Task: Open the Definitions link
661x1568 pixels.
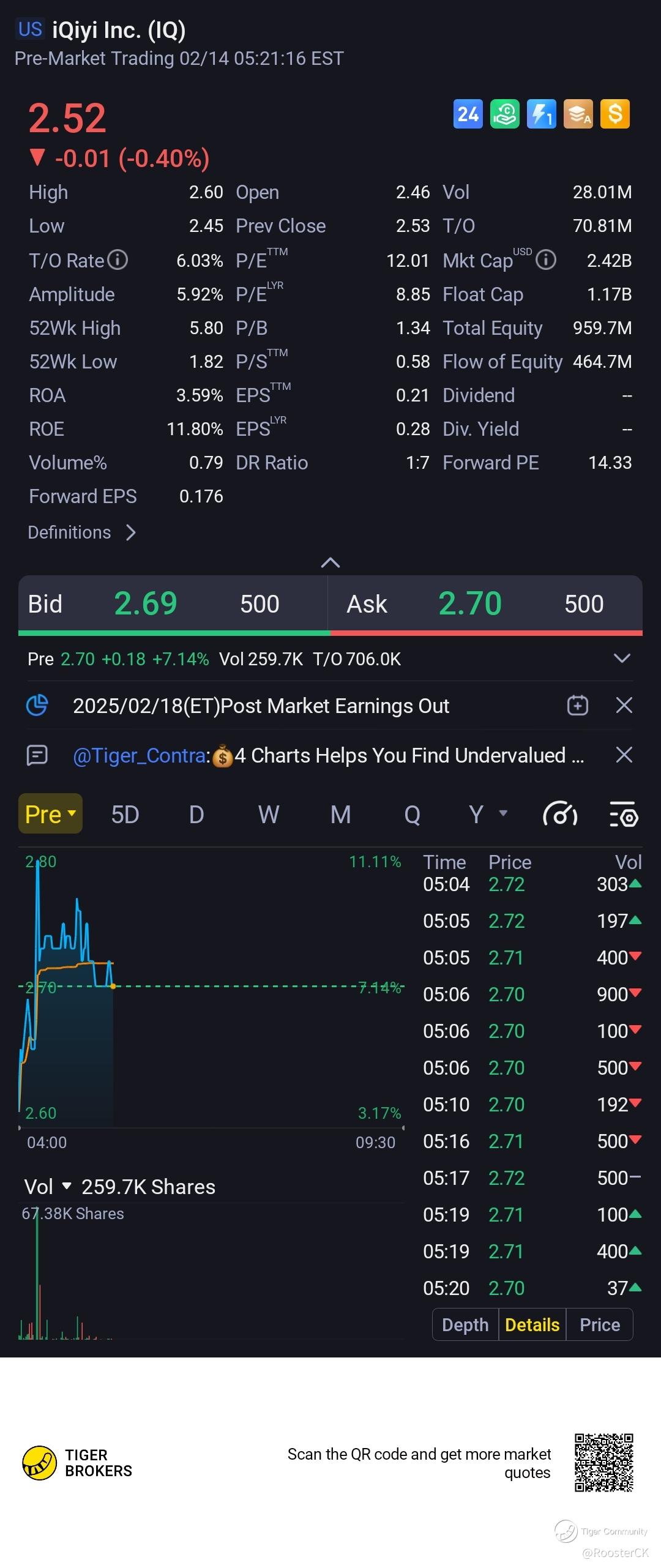Action: 81,532
